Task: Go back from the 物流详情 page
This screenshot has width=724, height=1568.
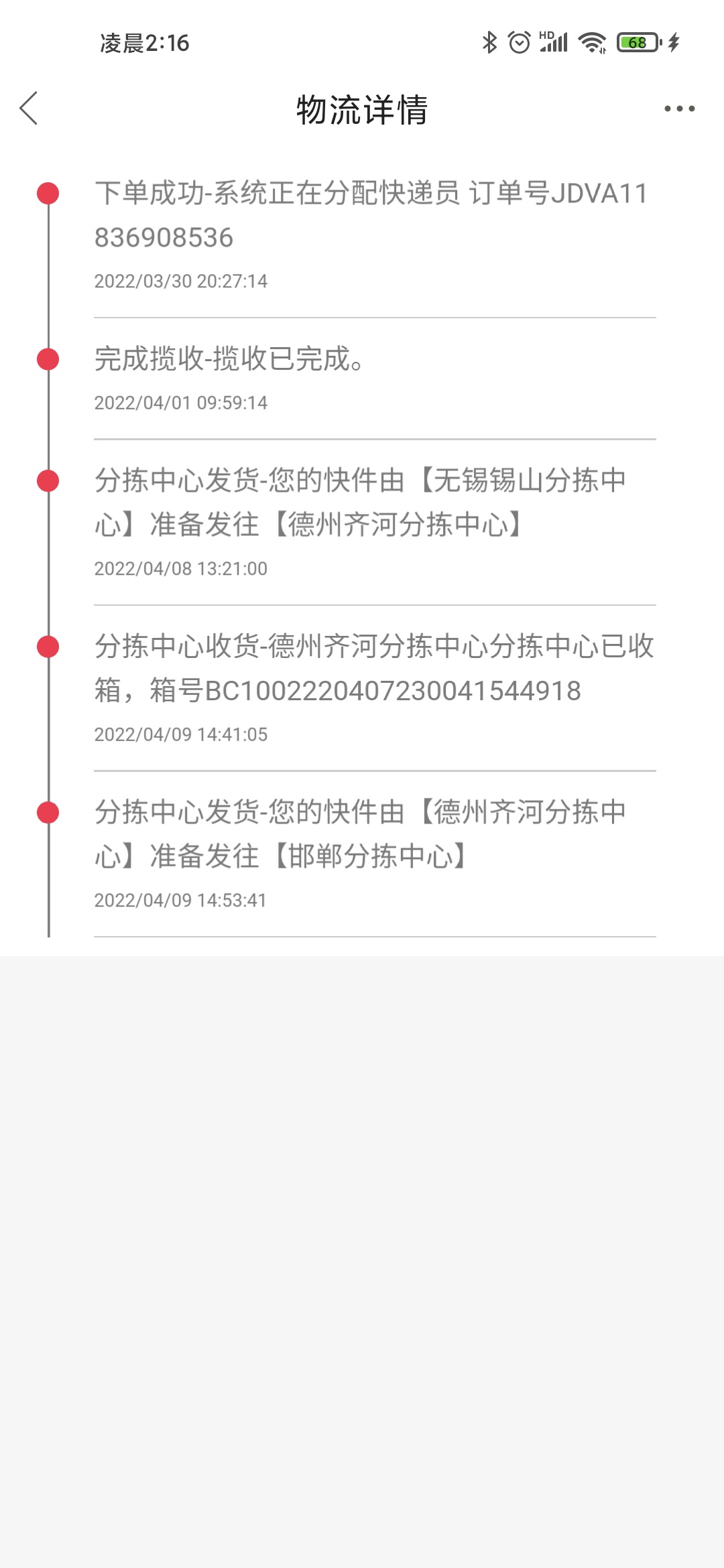Action: pyautogui.click(x=29, y=109)
